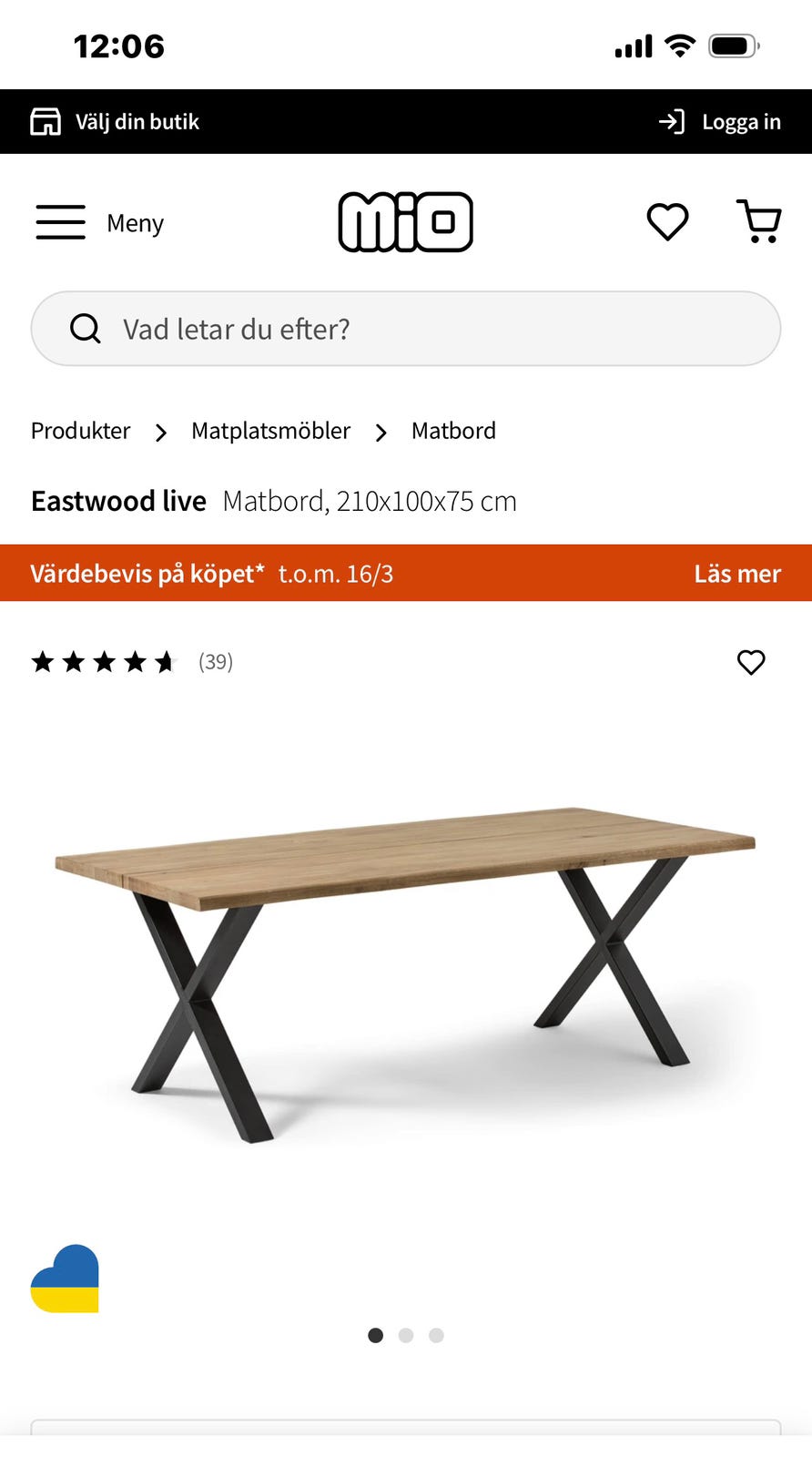Navigate to the Matbord breadcrumb
The height and width of the screenshot is (1457, 812).
coord(453,431)
